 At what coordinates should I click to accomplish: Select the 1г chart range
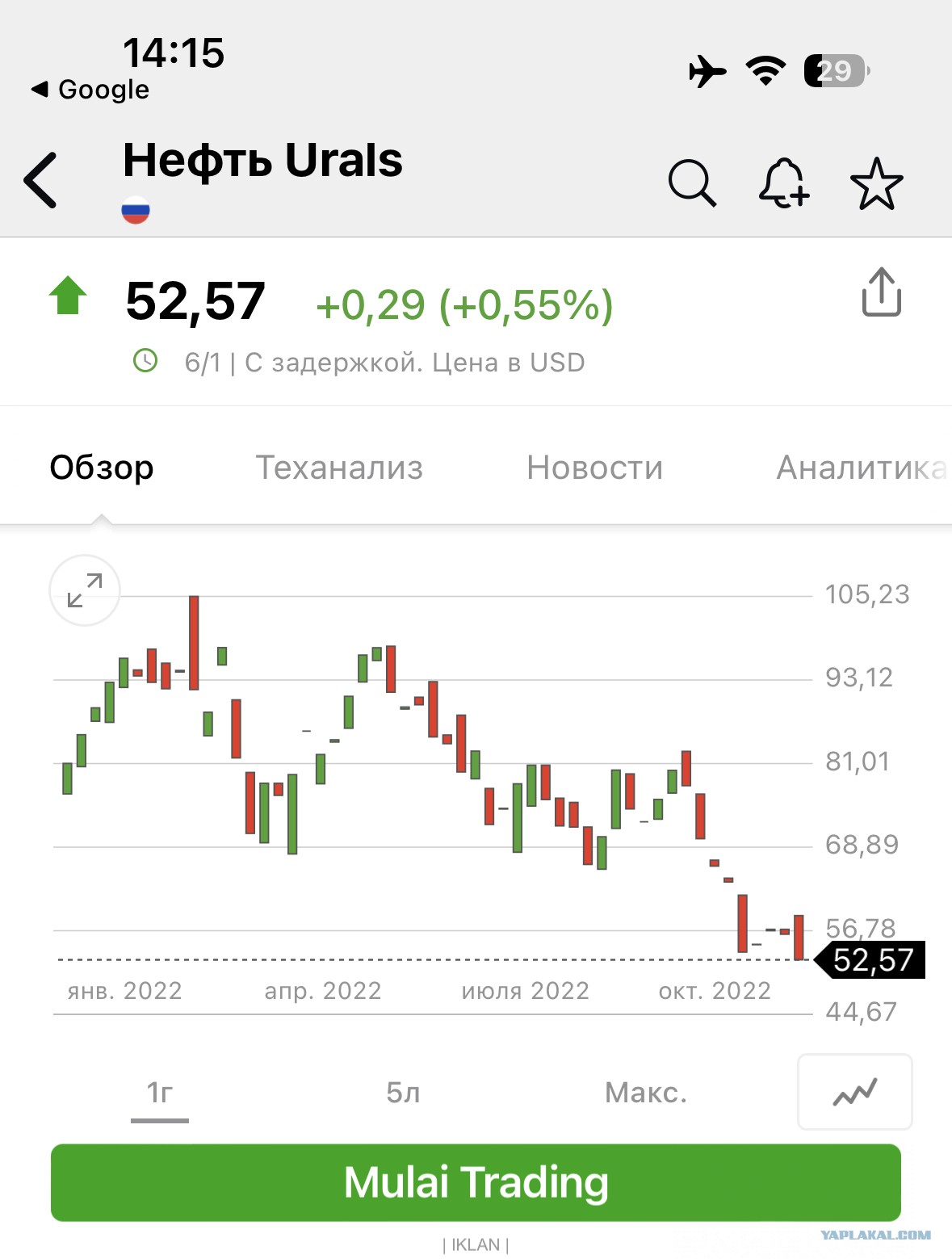(160, 1093)
